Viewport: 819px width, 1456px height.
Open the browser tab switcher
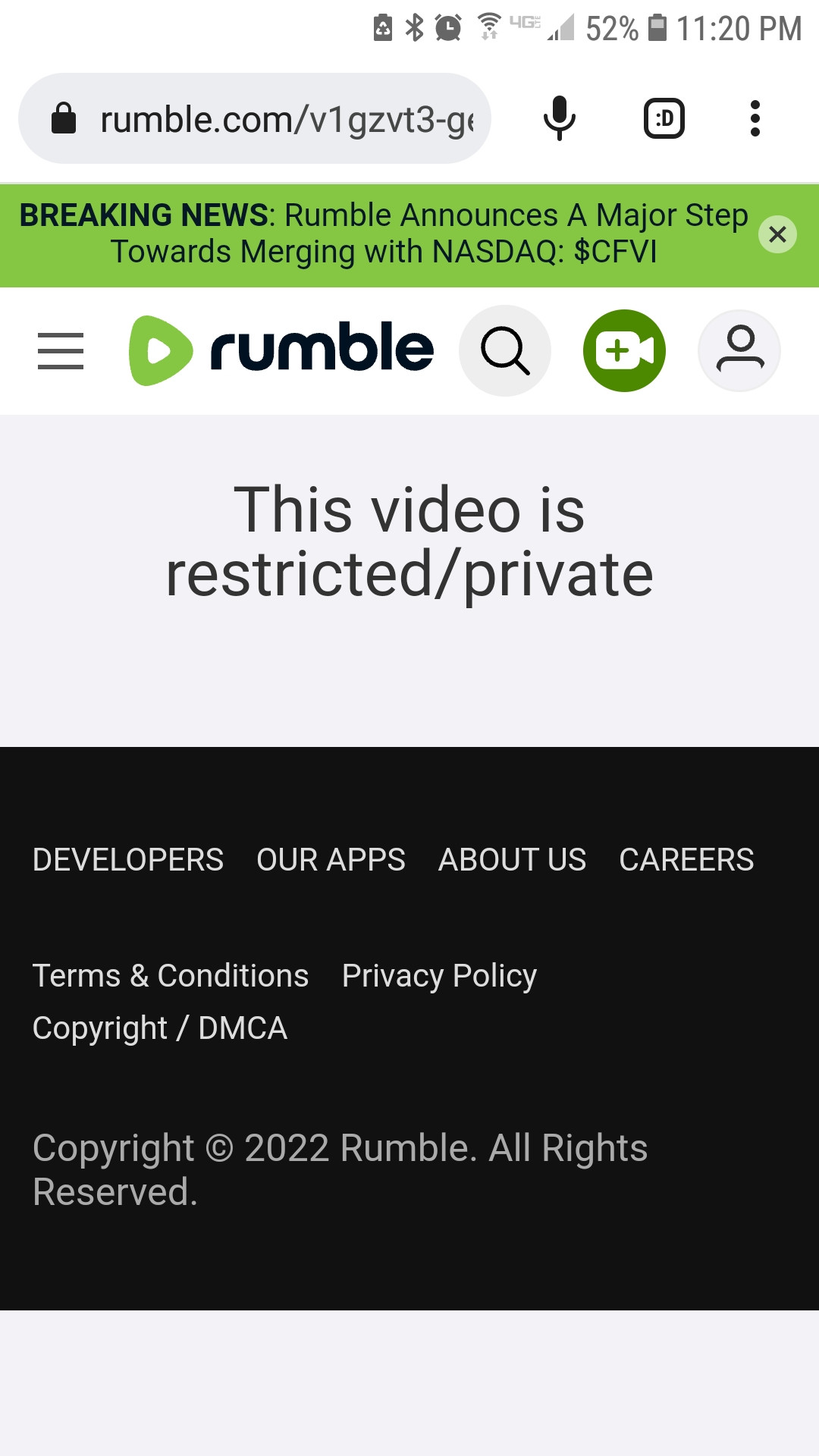coord(664,119)
